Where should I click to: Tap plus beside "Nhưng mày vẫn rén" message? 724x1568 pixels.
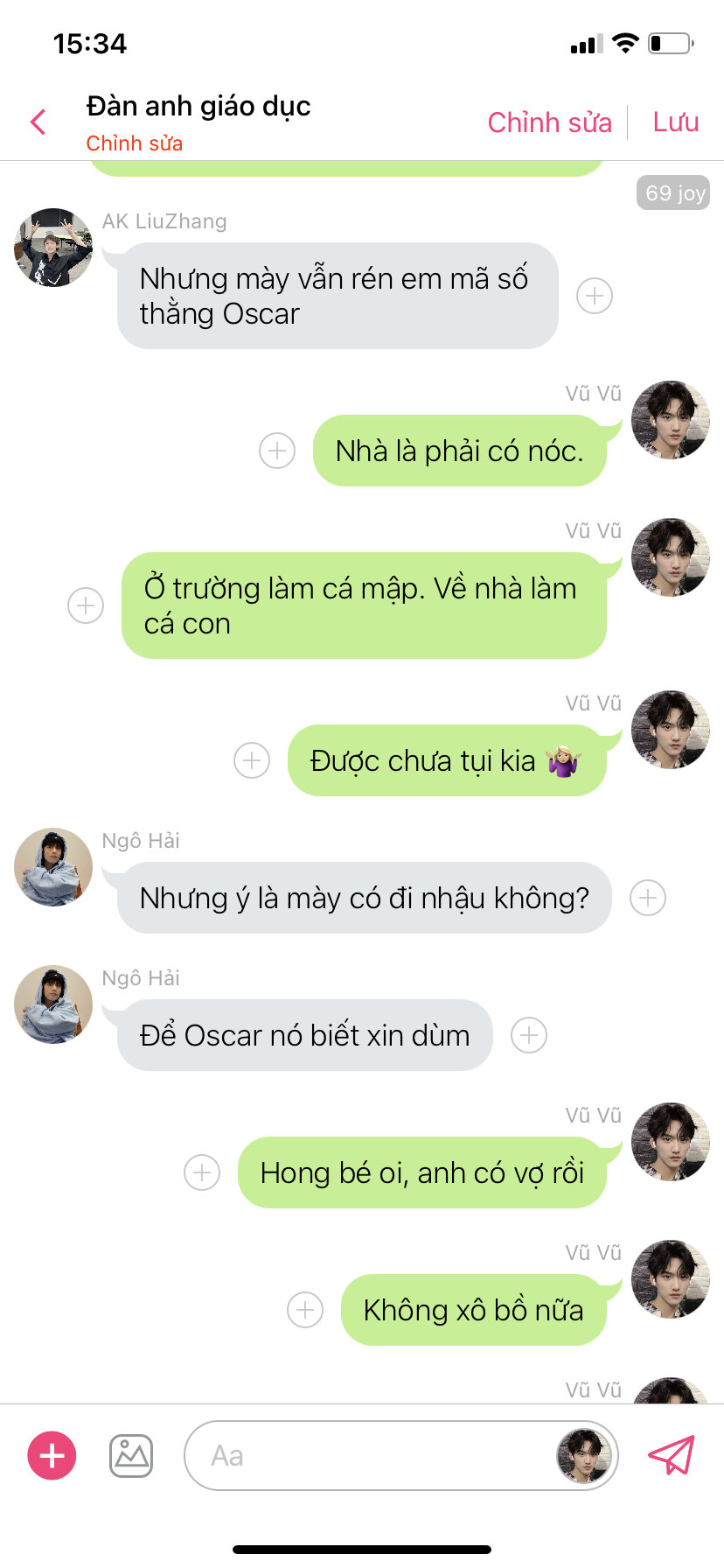595,296
